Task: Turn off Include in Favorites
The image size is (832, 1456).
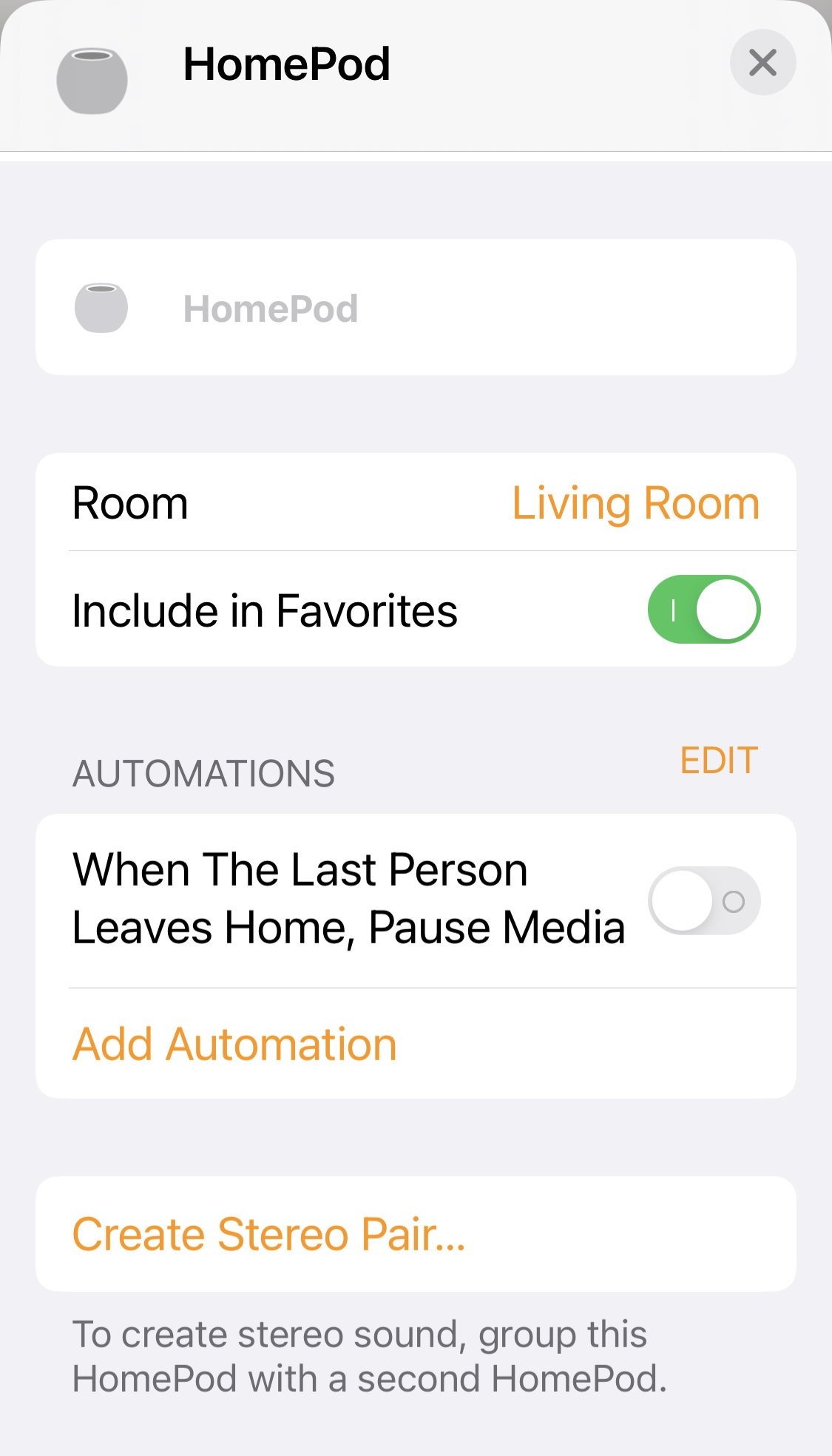Action: click(x=704, y=609)
